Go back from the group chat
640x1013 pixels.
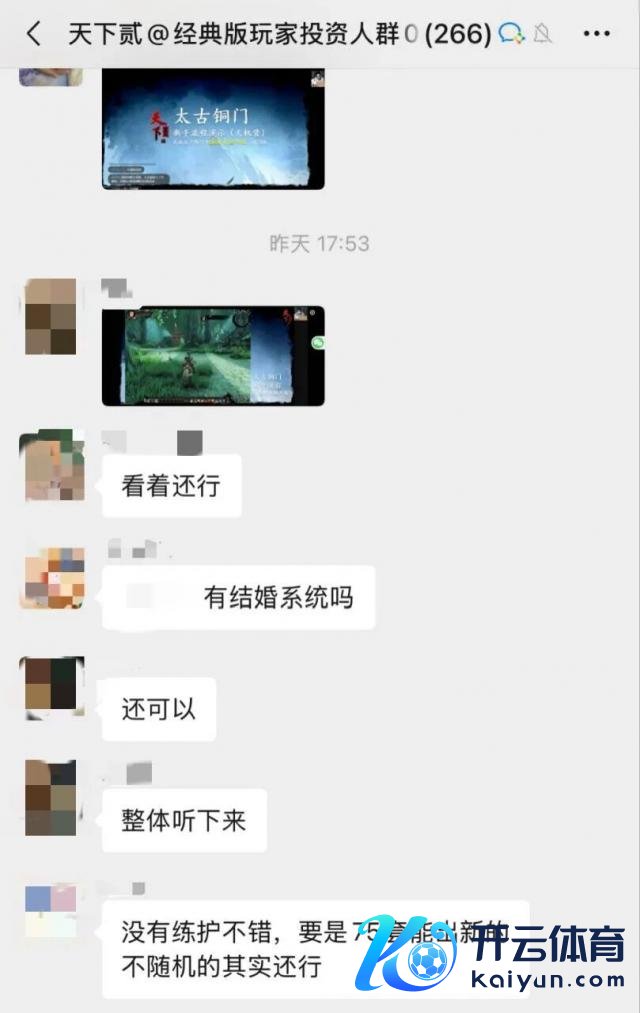tap(34, 34)
